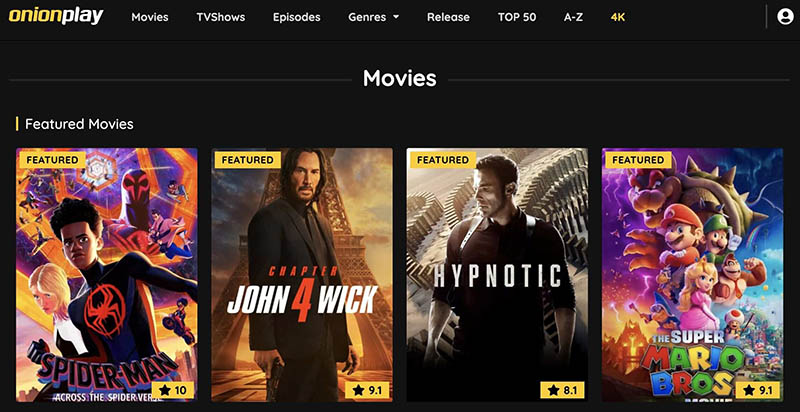Open the Release page
This screenshot has width=800, height=412.
click(x=448, y=17)
